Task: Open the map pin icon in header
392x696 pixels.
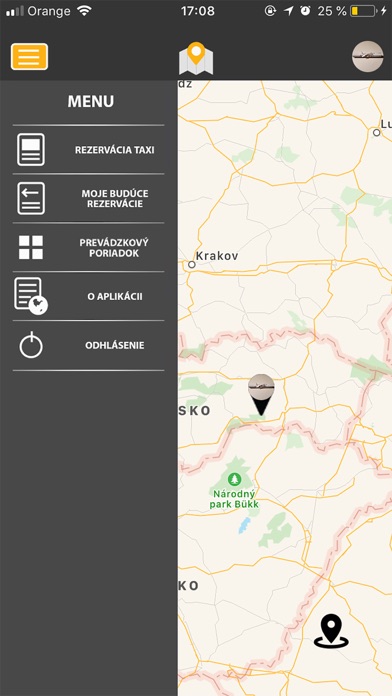Action: [x=196, y=58]
